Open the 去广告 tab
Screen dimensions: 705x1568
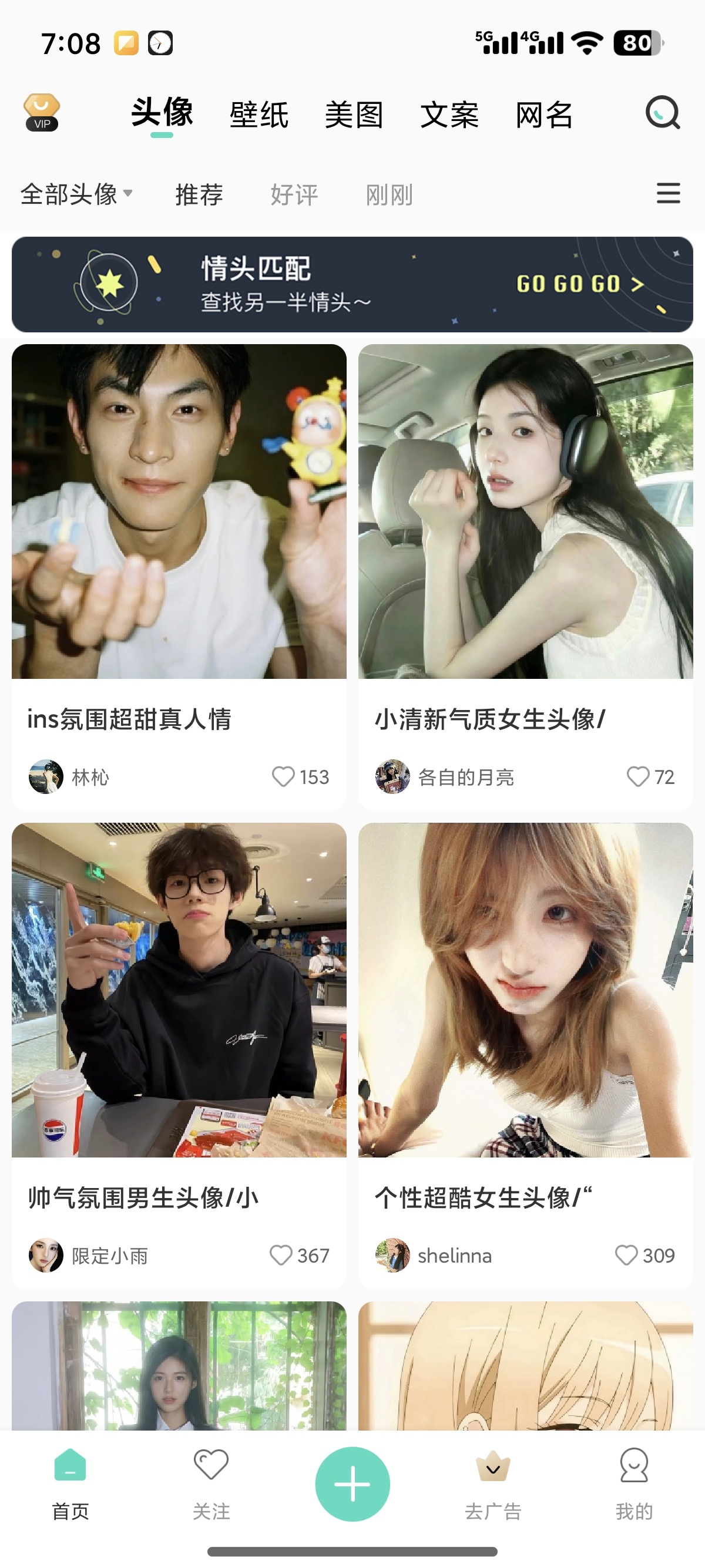pyautogui.click(x=492, y=1484)
